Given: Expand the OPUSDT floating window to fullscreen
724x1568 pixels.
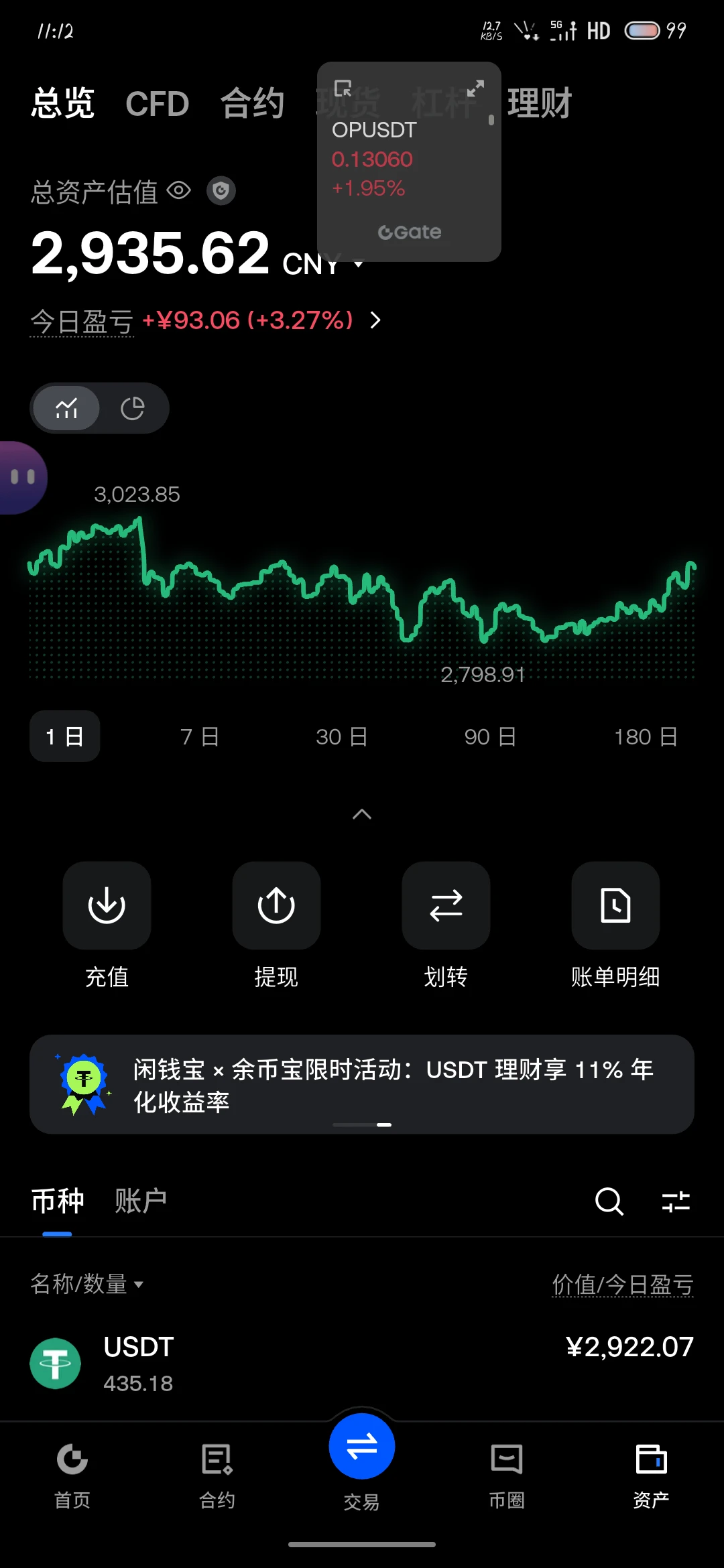Looking at the screenshot, I should coord(475,88).
